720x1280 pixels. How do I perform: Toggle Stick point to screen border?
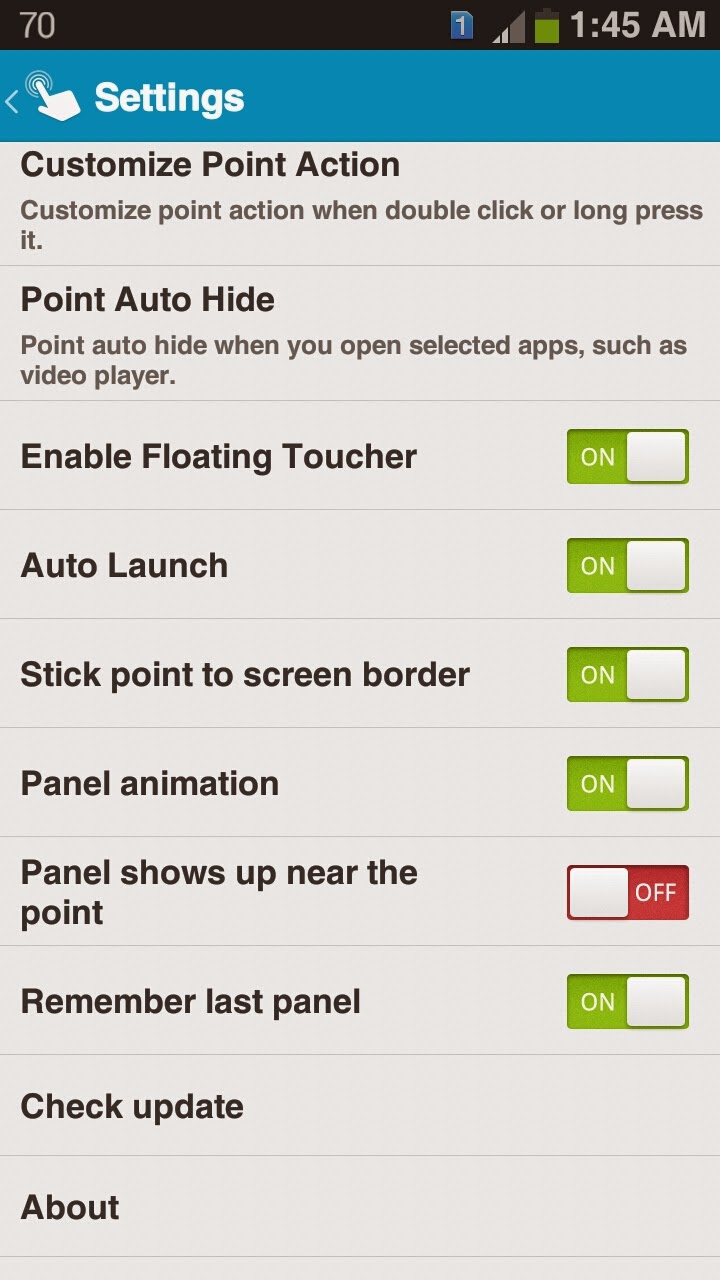coord(628,675)
